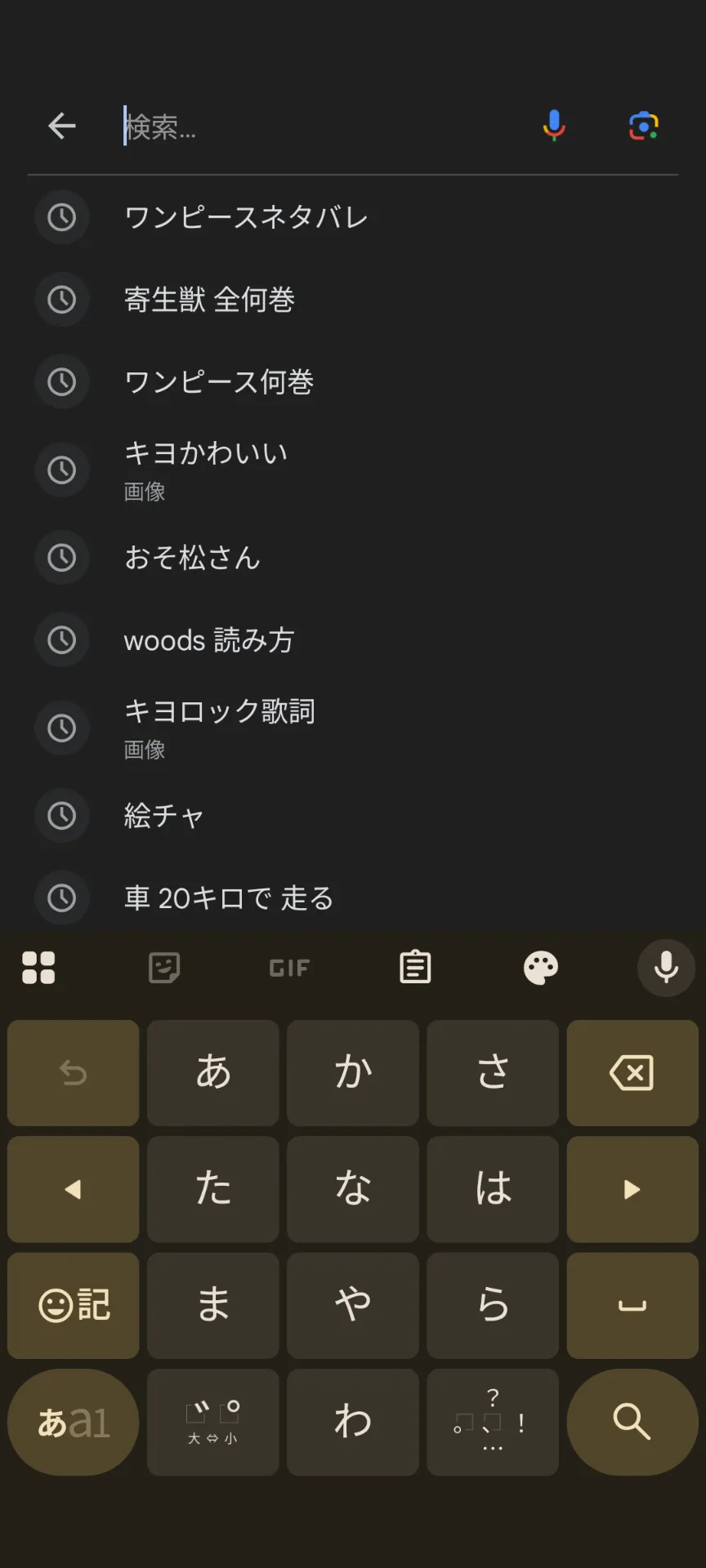This screenshot has height=1568, width=706.
Task: Tap the keyboard's magnifier search key
Action: tap(632, 1422)
